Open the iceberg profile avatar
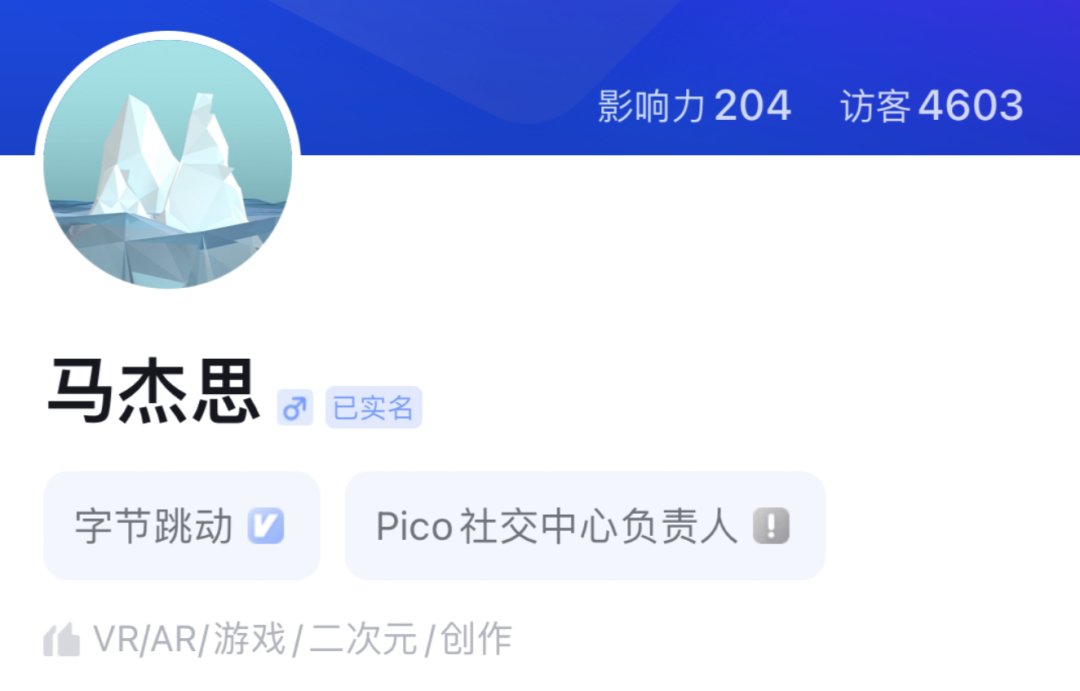Screen dimensions: 1080x691 [x=167, y=163]
